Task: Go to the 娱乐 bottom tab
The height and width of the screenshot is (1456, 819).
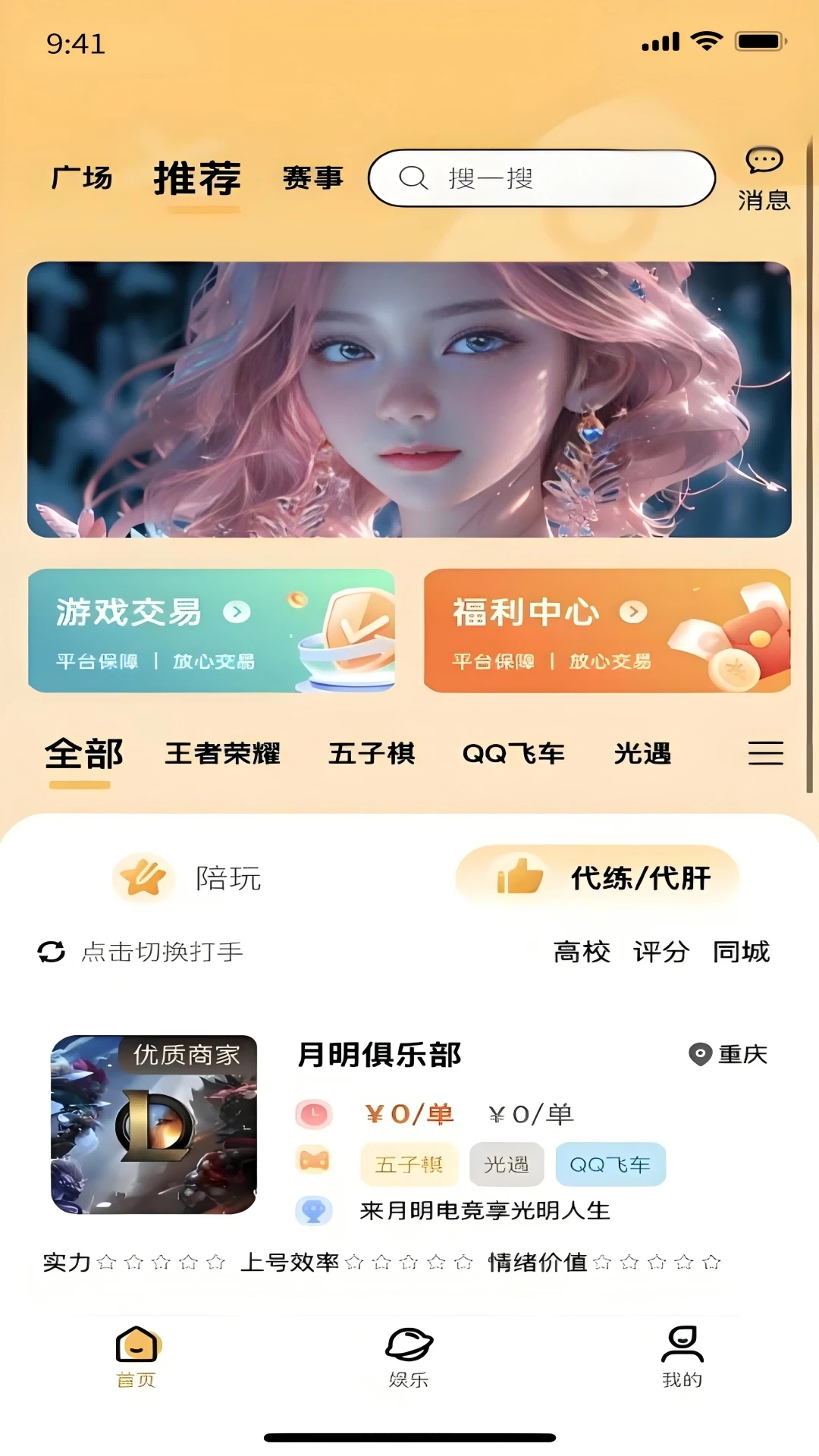Action: pyautogui.click(x=409, y=1357)
